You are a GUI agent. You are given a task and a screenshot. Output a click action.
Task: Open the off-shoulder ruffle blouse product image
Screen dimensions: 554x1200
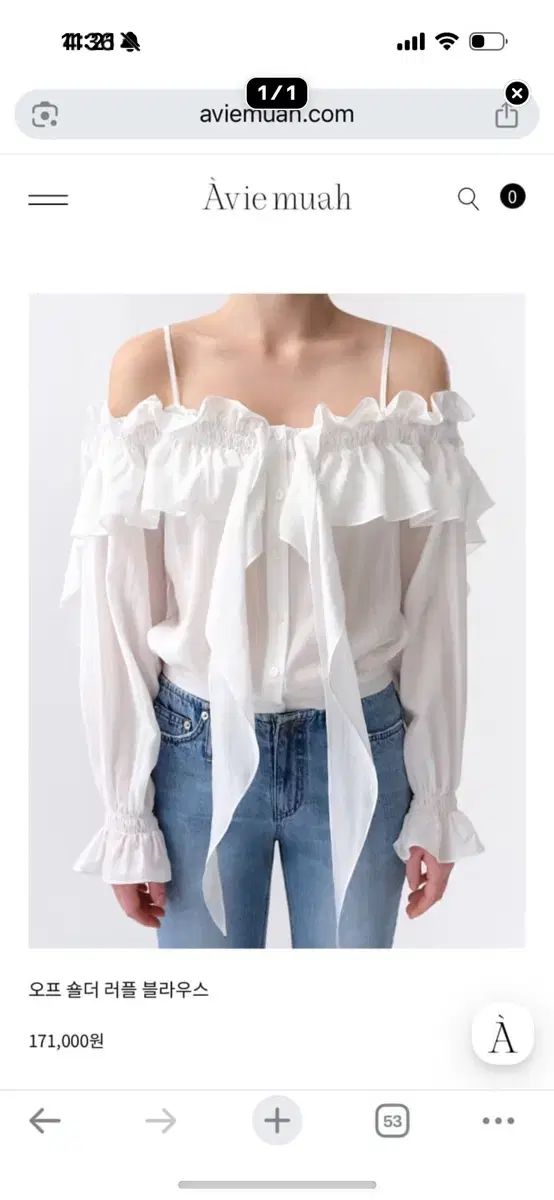[277, 621]
